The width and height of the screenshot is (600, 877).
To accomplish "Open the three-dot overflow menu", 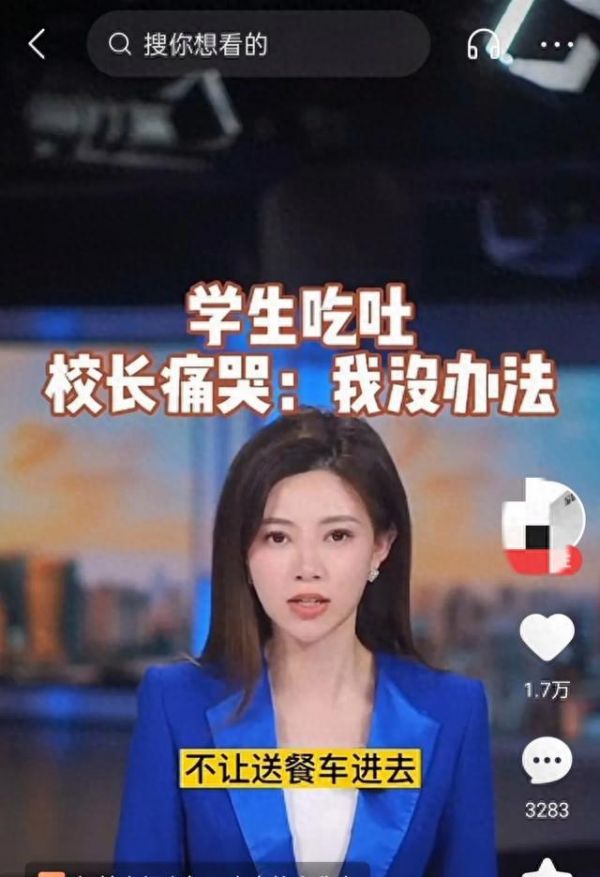I will 556,44.
